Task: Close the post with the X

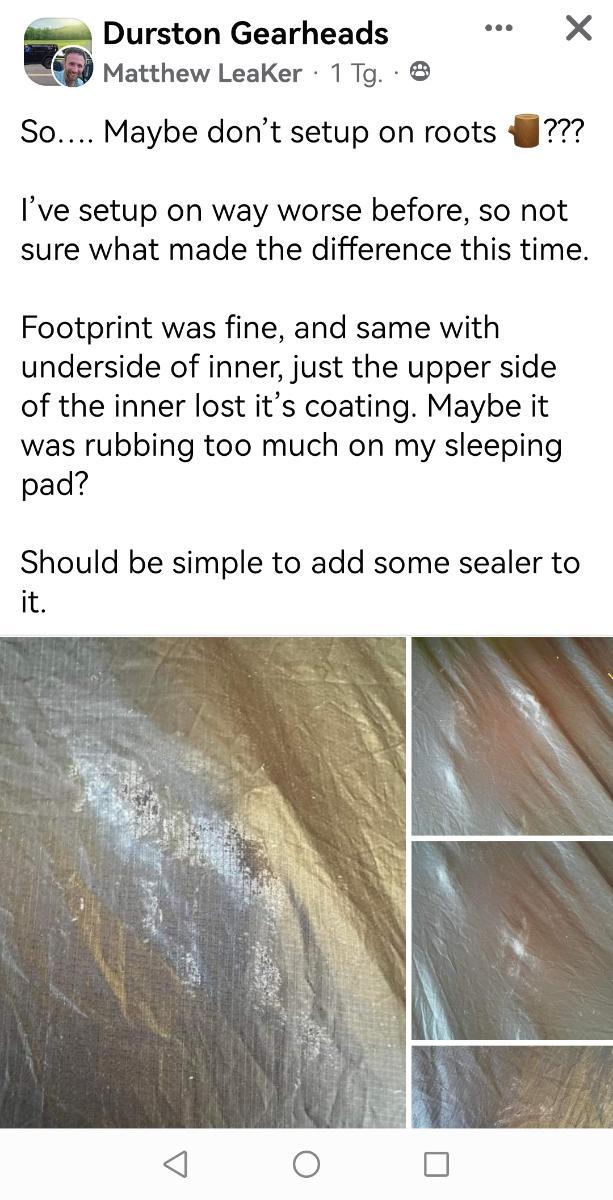Action: (578, 28)
